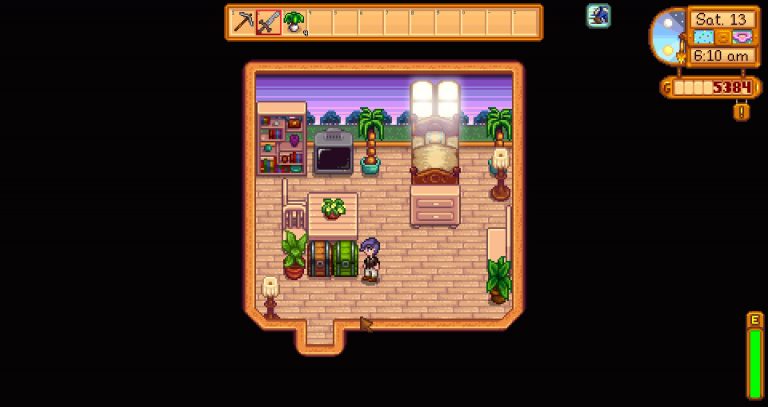Open the brown wooden chest
Viewport: 768px width, 407px height.
pyautogui.click(x=320, y=259)
